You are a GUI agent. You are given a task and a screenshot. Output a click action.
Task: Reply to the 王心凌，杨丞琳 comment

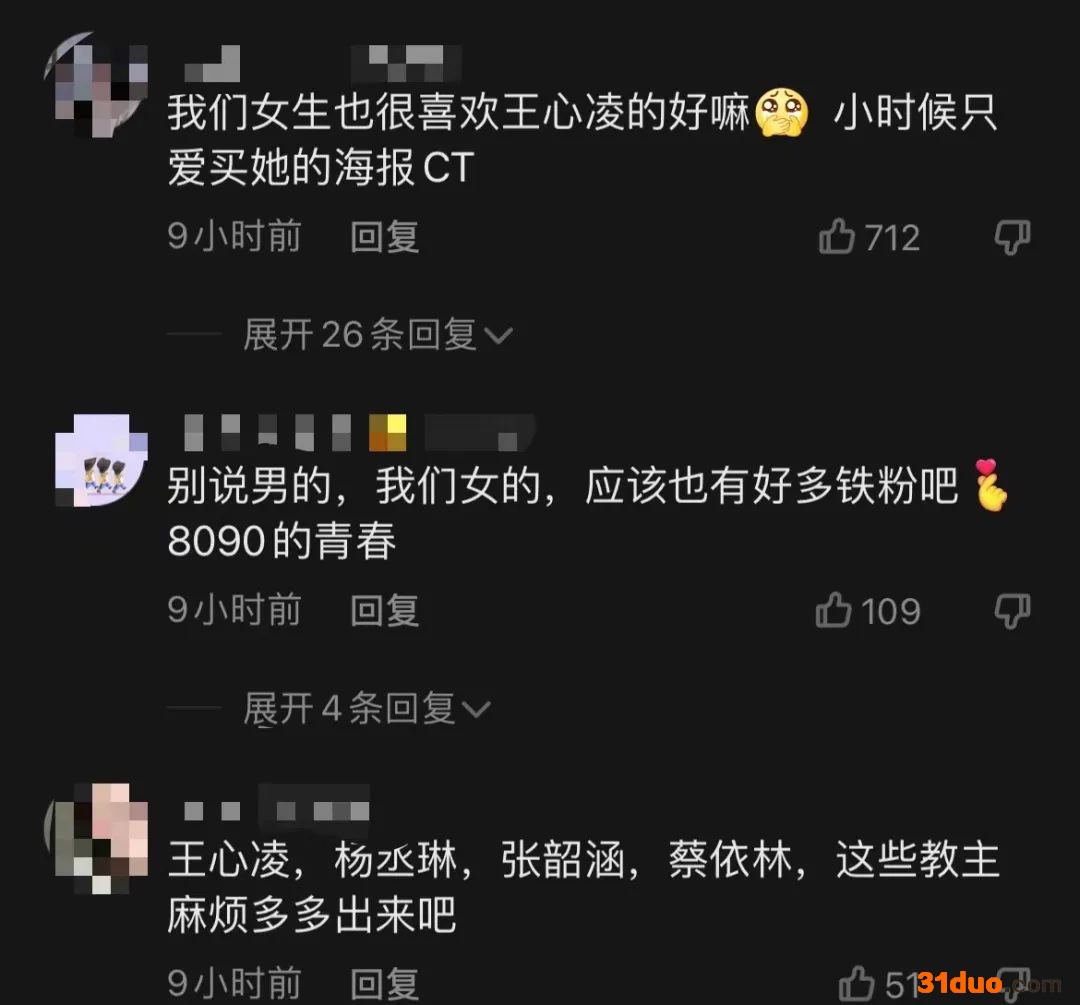click(384, 983)
